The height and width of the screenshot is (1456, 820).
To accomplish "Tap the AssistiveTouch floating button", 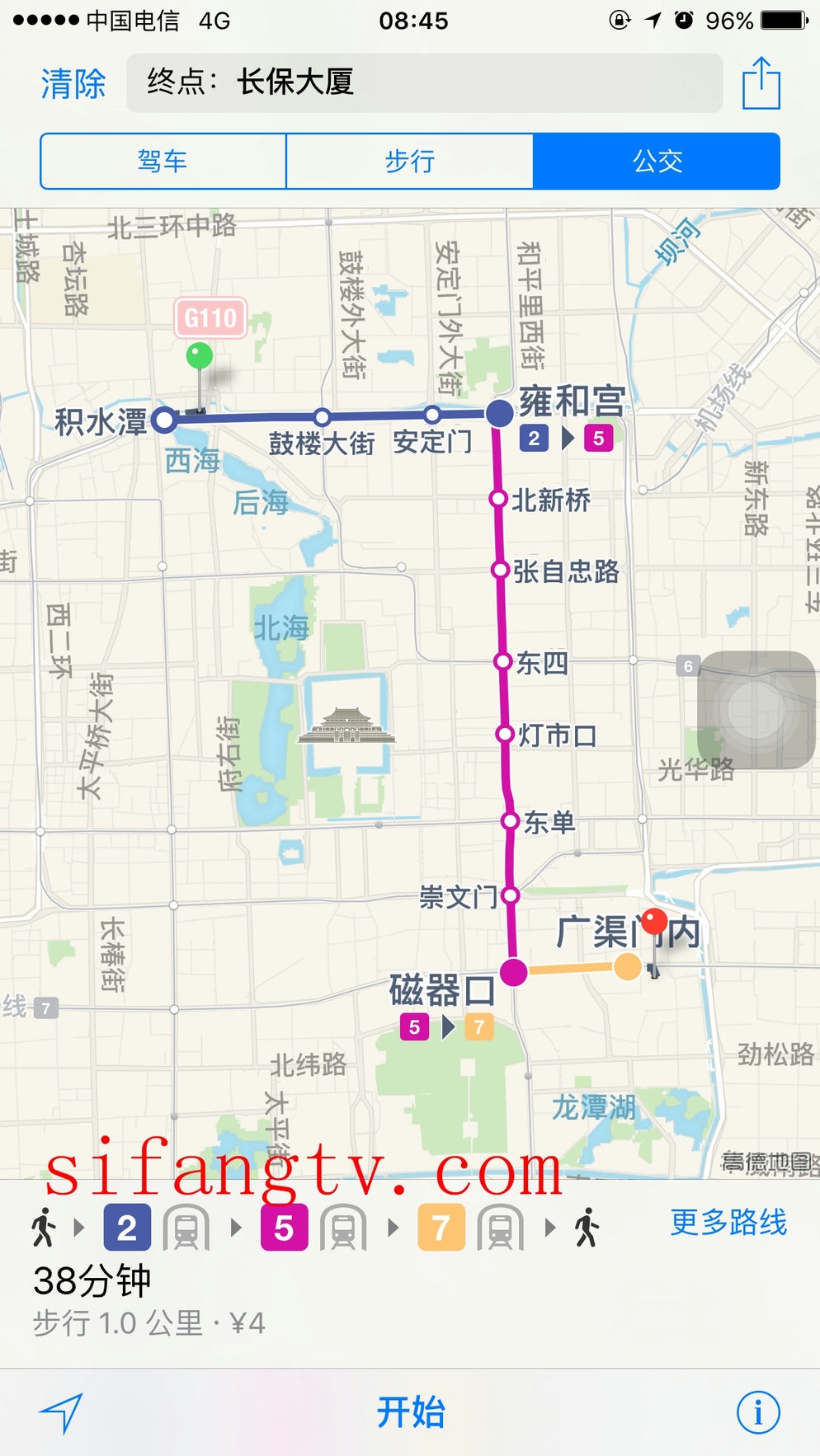I will (x=756, y=710).
